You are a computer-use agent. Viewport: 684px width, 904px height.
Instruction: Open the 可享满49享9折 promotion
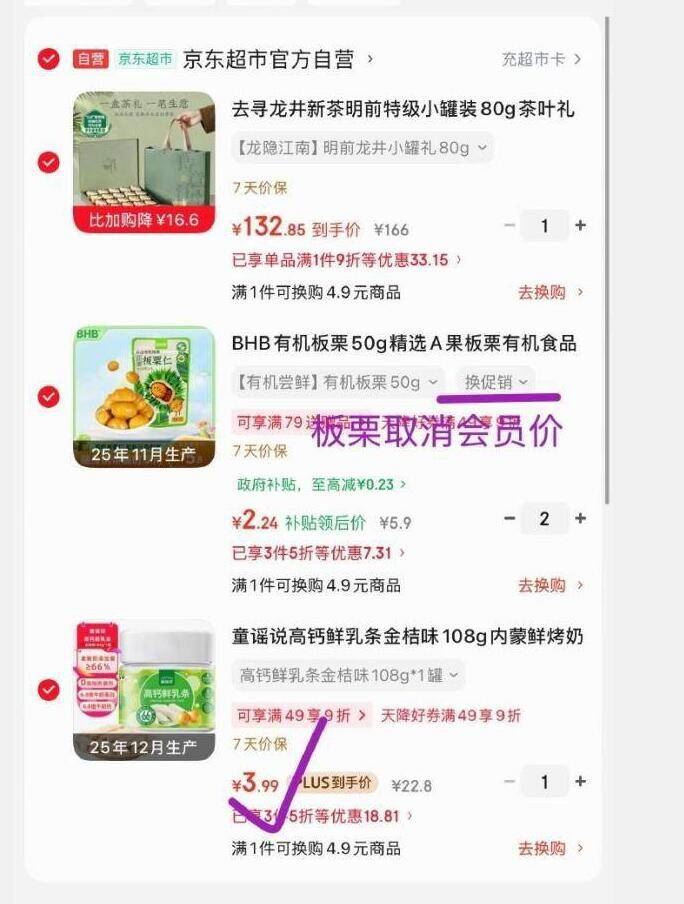point(302,715)
